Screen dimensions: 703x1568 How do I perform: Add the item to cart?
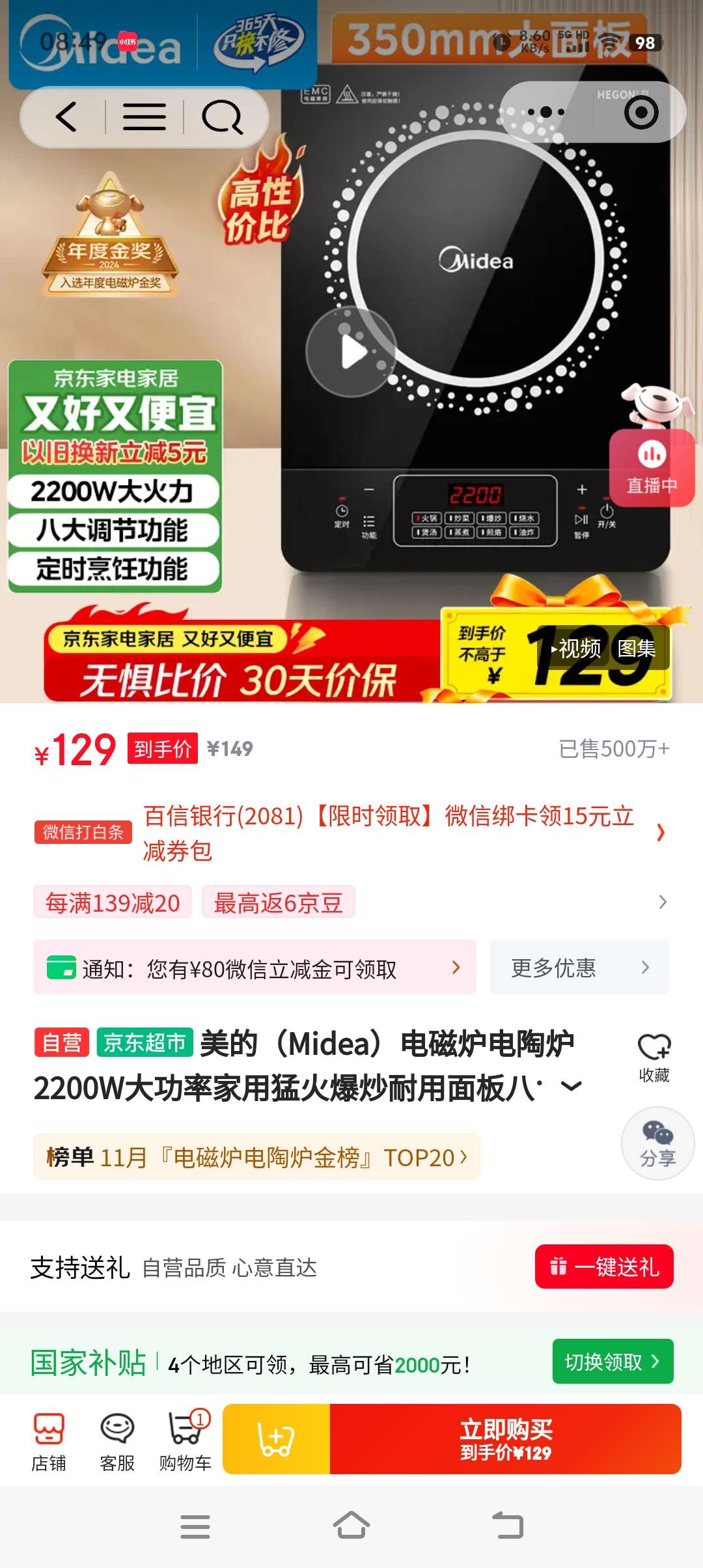click(x=277, y=1439)
